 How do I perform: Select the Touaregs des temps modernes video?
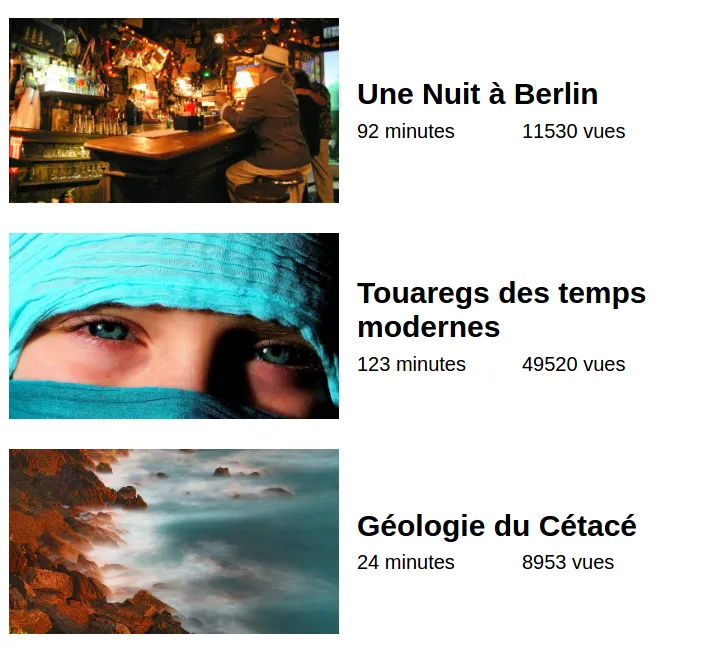pos(500,310)
